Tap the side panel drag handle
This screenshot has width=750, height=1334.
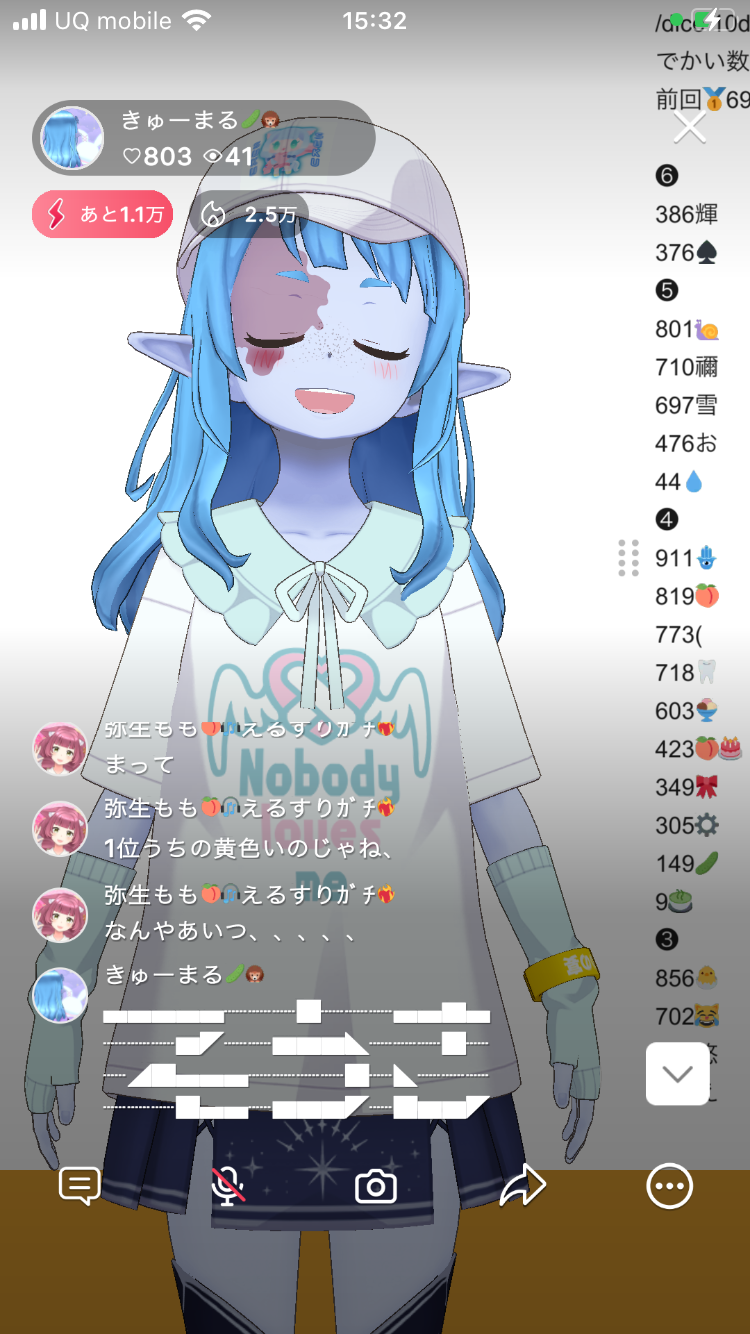click(x=628, y=558)
